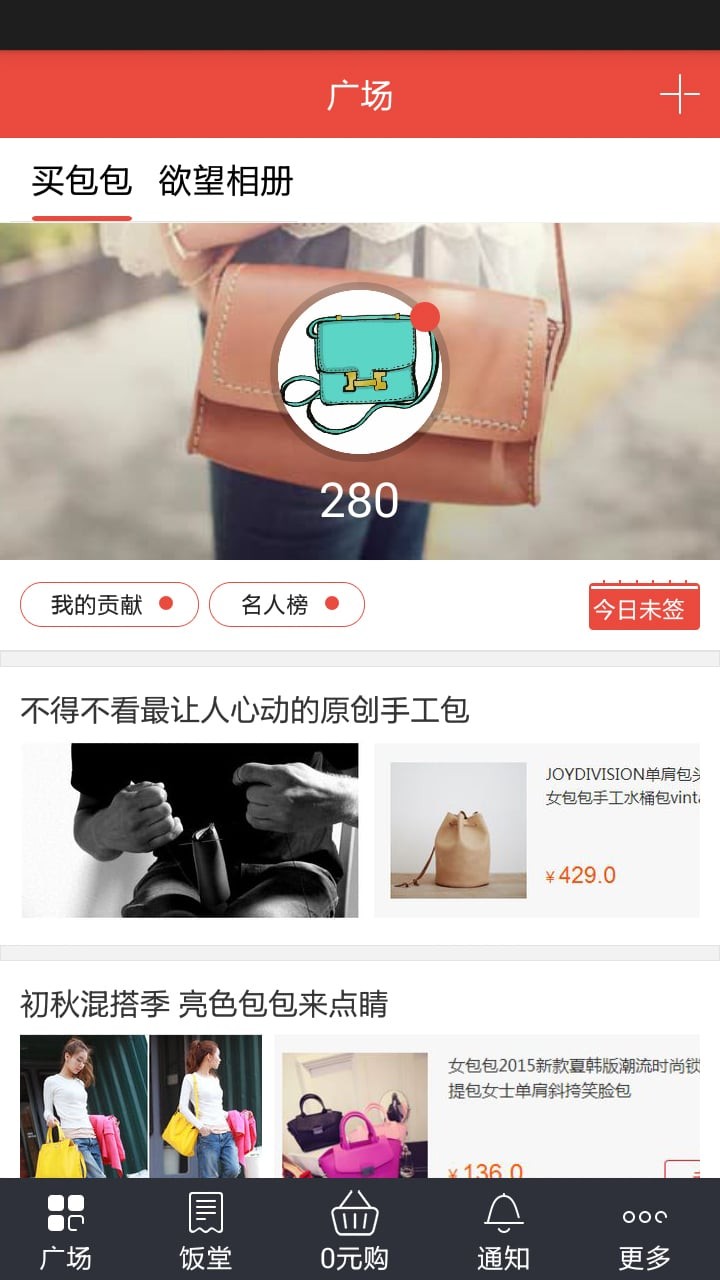Open the 0元购 tab
This screenshot has width=720, height=1280.
pos(355,1230)
